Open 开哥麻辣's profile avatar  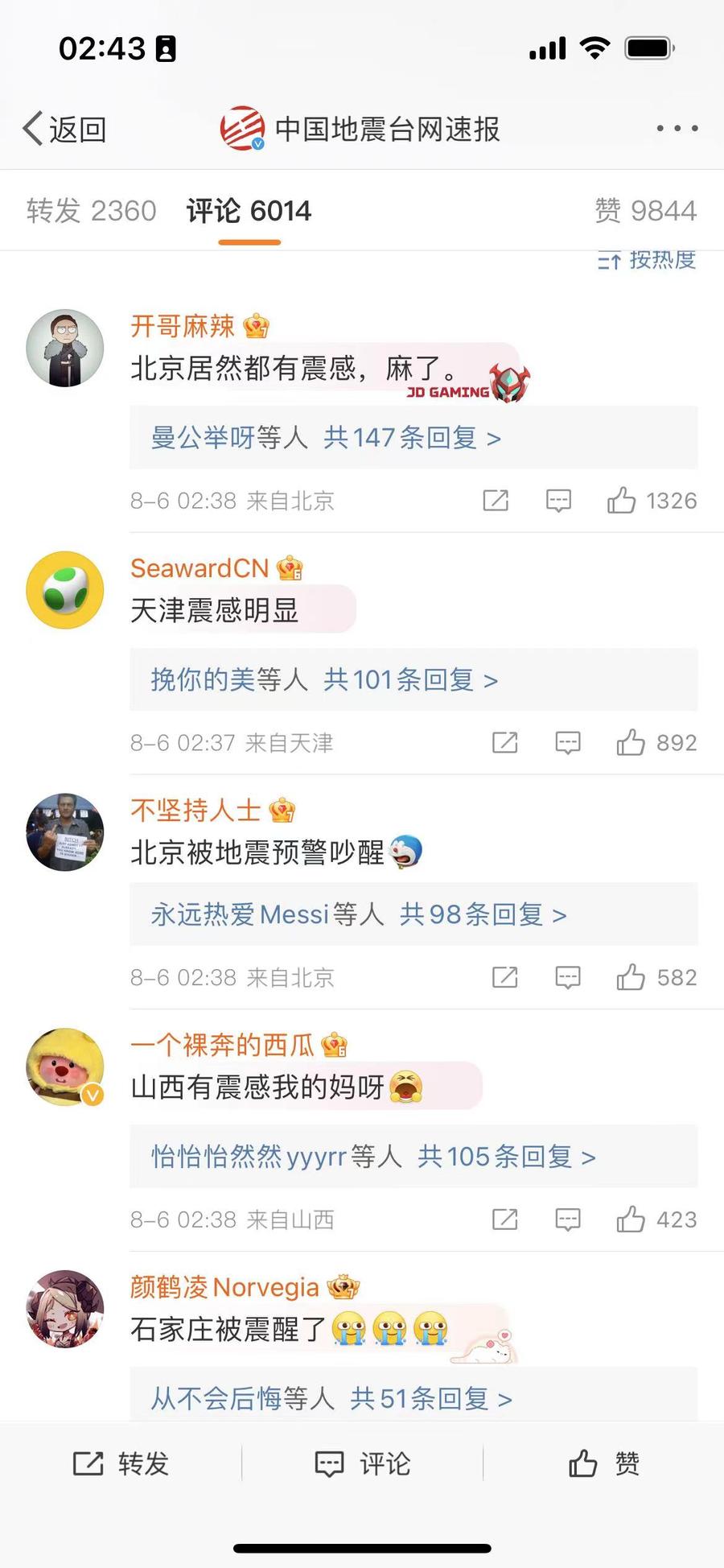point(65,348)
